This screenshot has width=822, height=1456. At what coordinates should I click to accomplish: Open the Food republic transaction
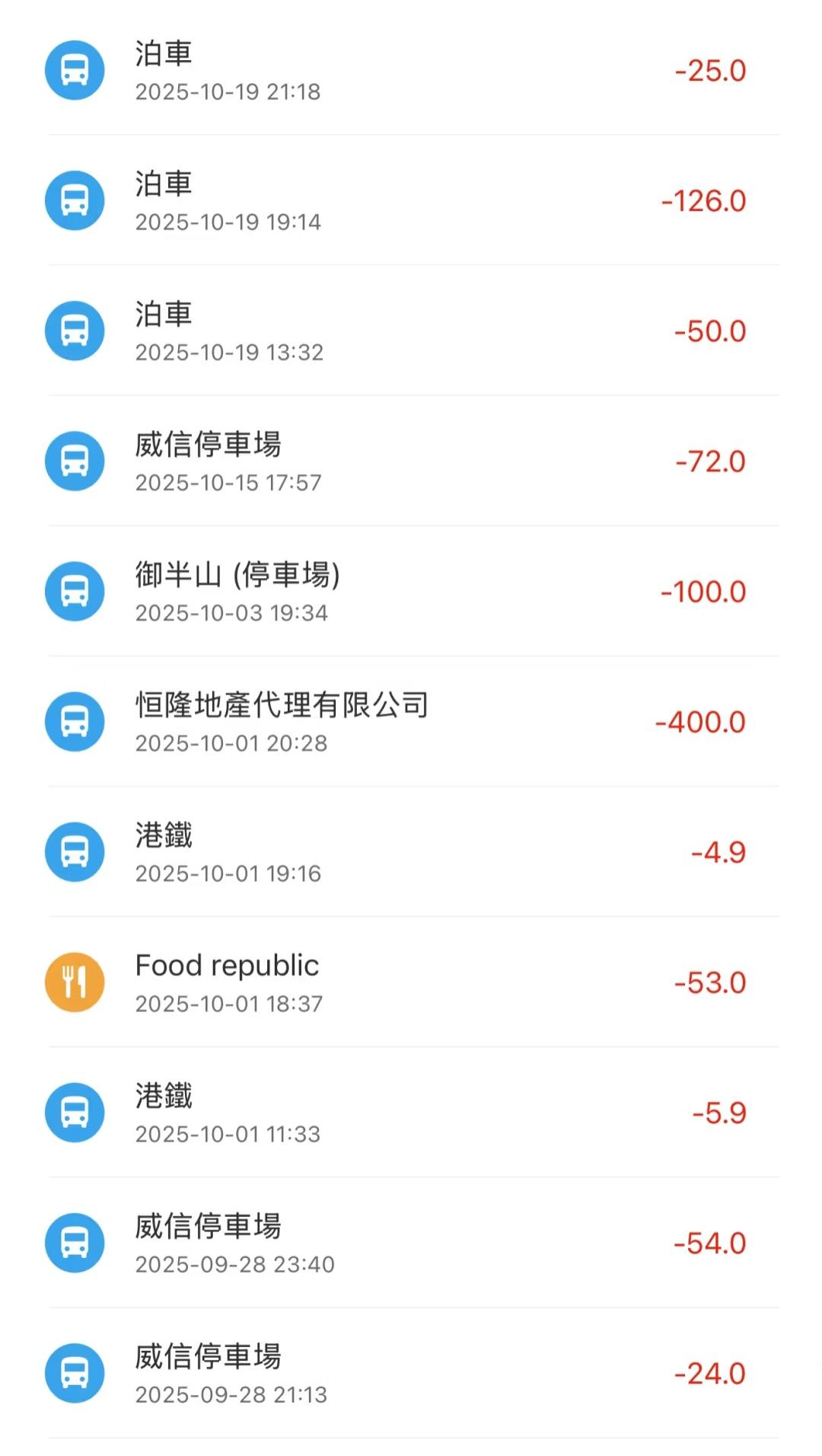[411, 982]
